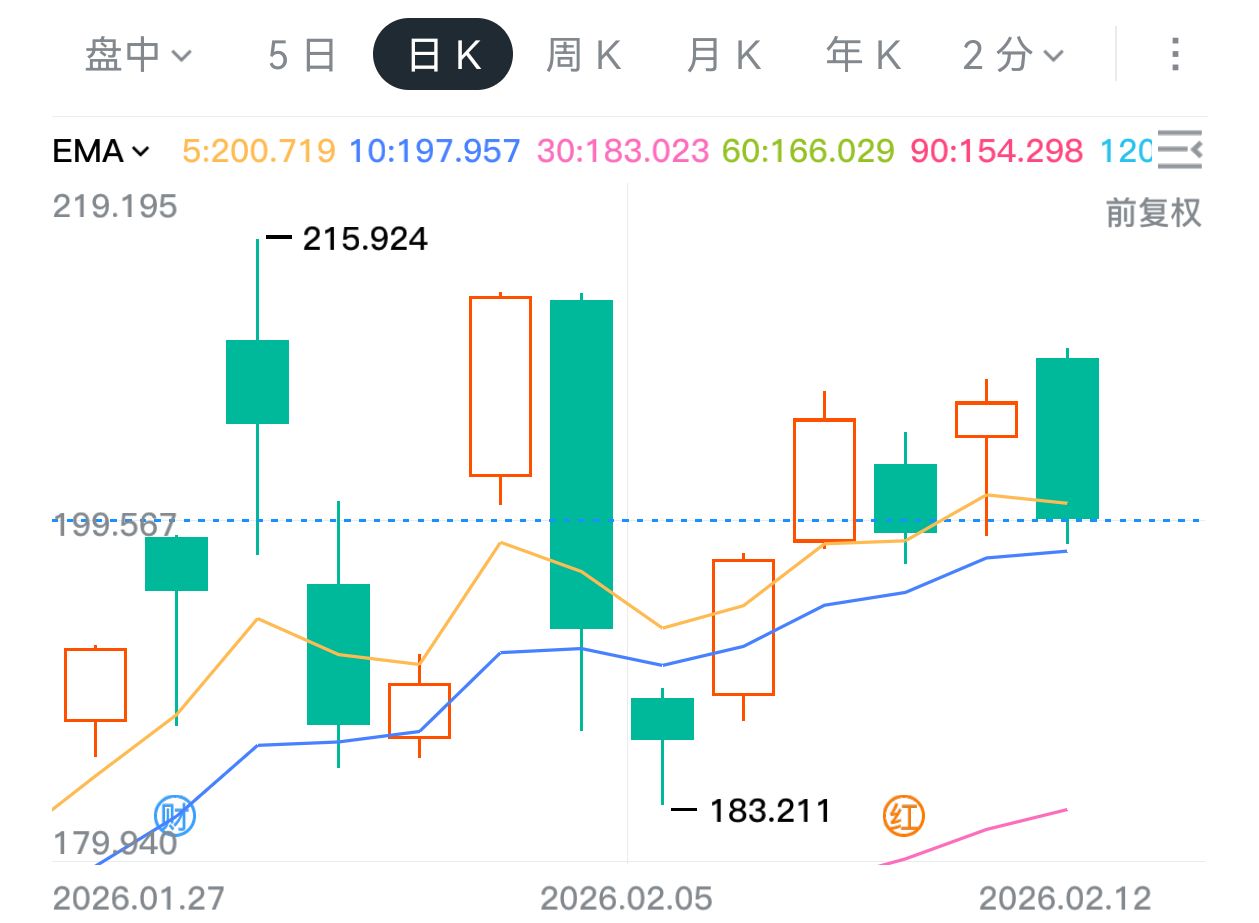Expand the EMA indicator dropdown
The width and height of the screenshot is (1259, 923).
[x=101, y=151]
